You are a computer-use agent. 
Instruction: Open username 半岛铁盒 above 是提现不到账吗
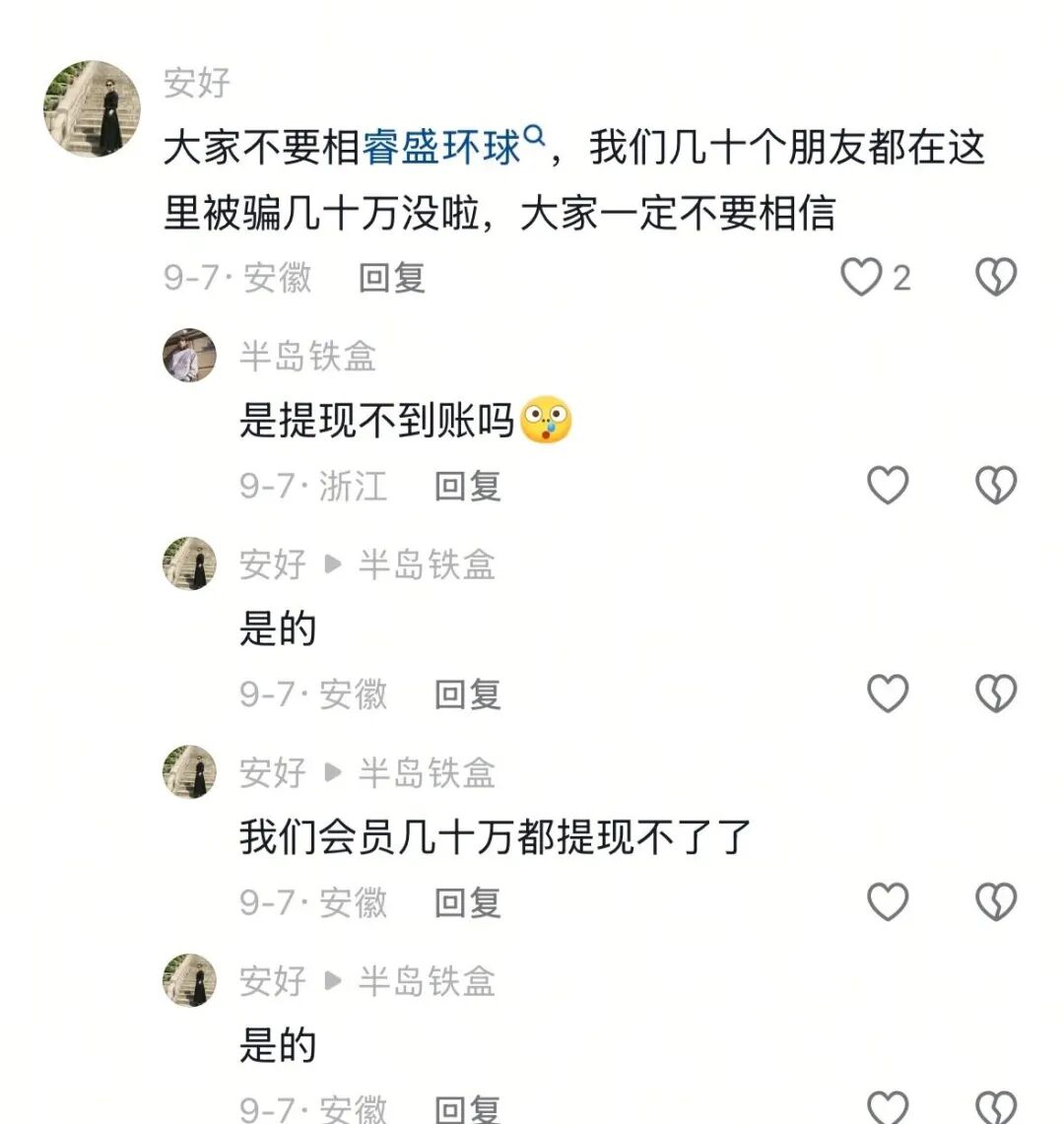click(307, 356)
